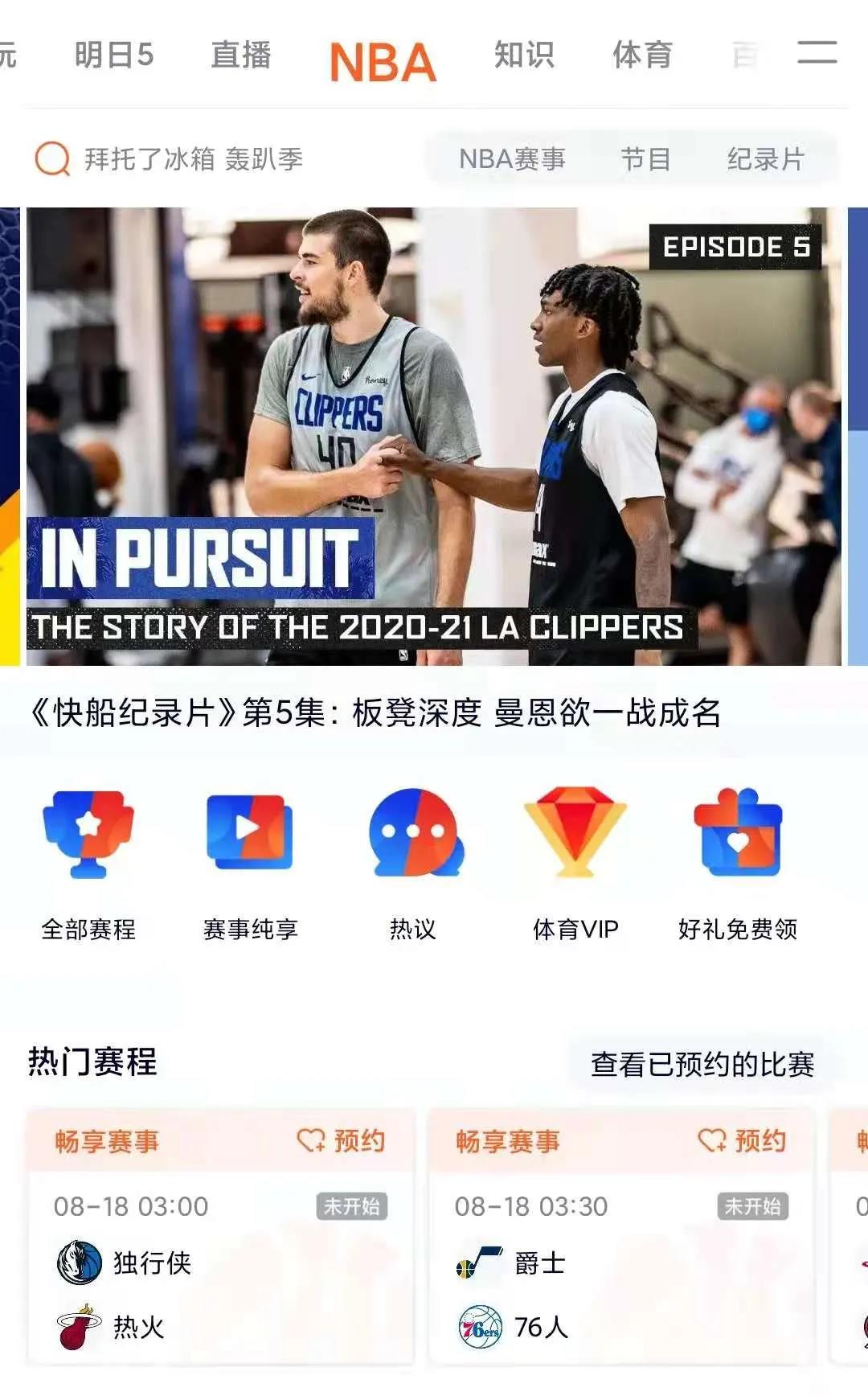The image size is (868, 1396).
Task: Reserve the 爵士 vs 76人 game
Action: pos(743,1141)
